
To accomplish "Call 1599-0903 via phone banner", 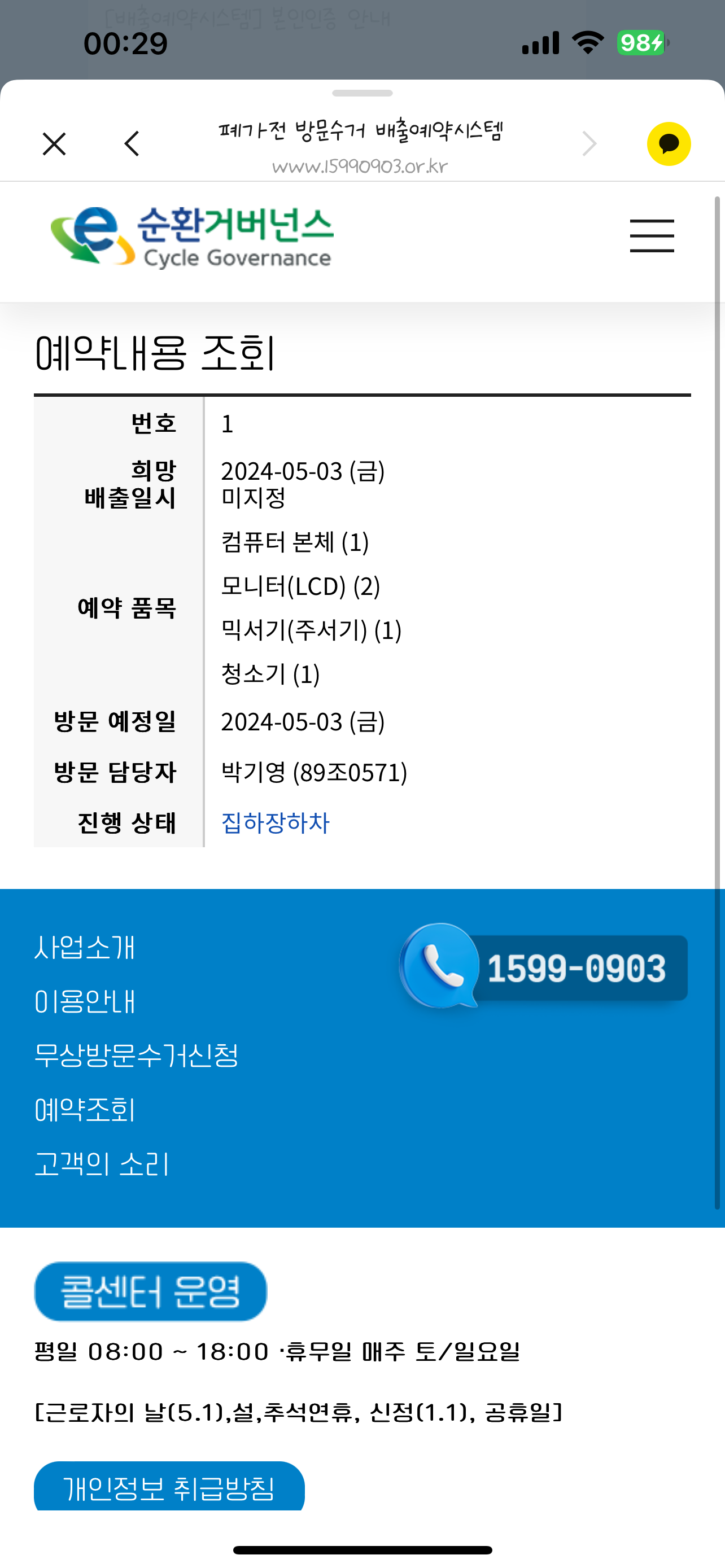I will [x=543, y=968].
